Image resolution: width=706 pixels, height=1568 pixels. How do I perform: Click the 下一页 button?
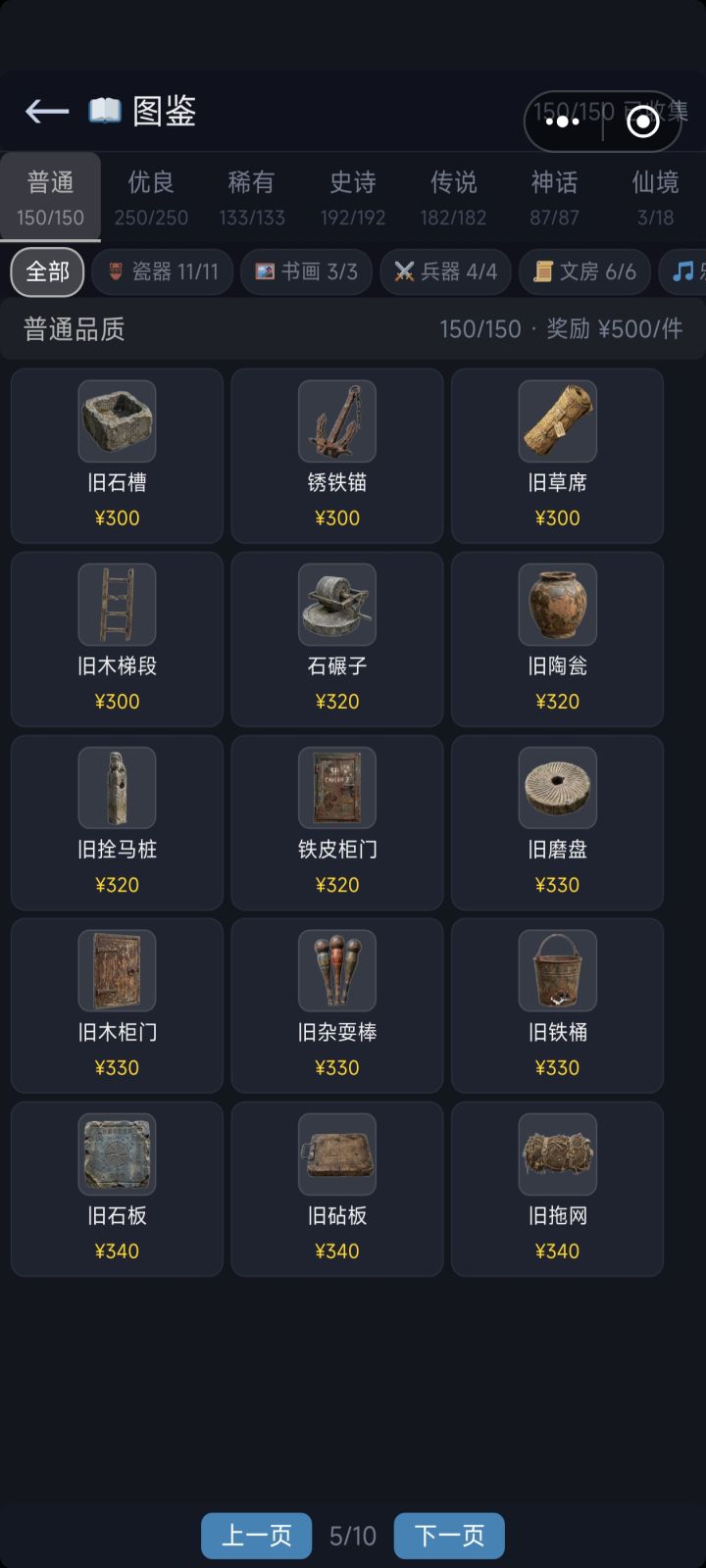pos(448,1536)
